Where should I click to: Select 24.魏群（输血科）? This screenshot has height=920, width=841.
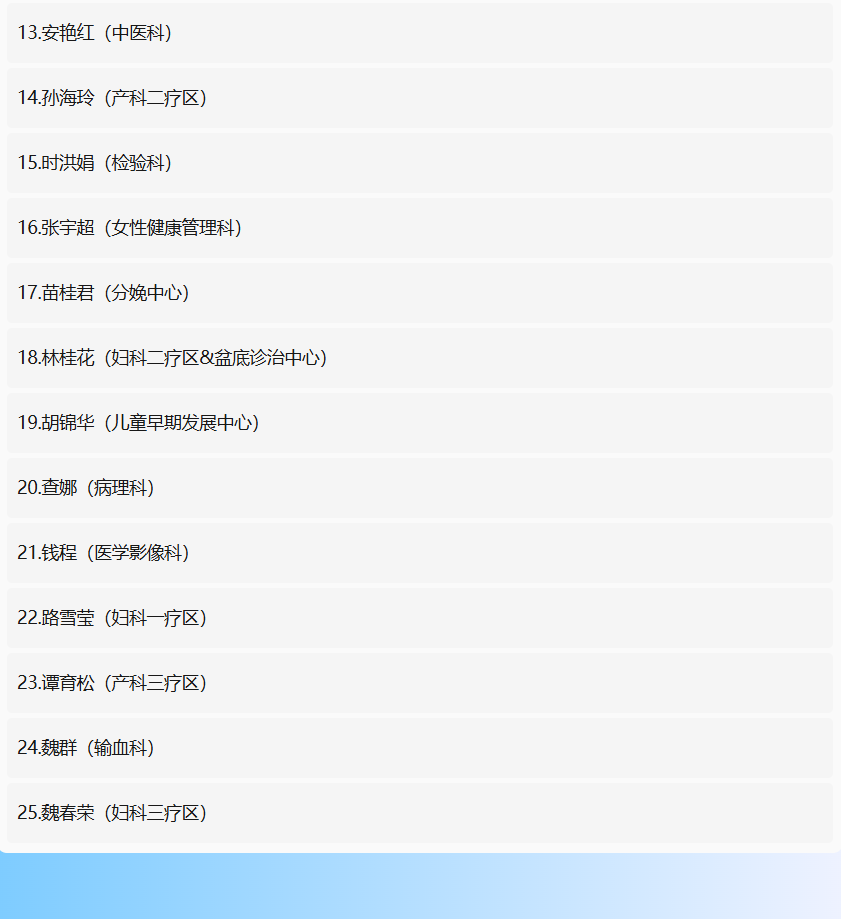click(86, 748)
